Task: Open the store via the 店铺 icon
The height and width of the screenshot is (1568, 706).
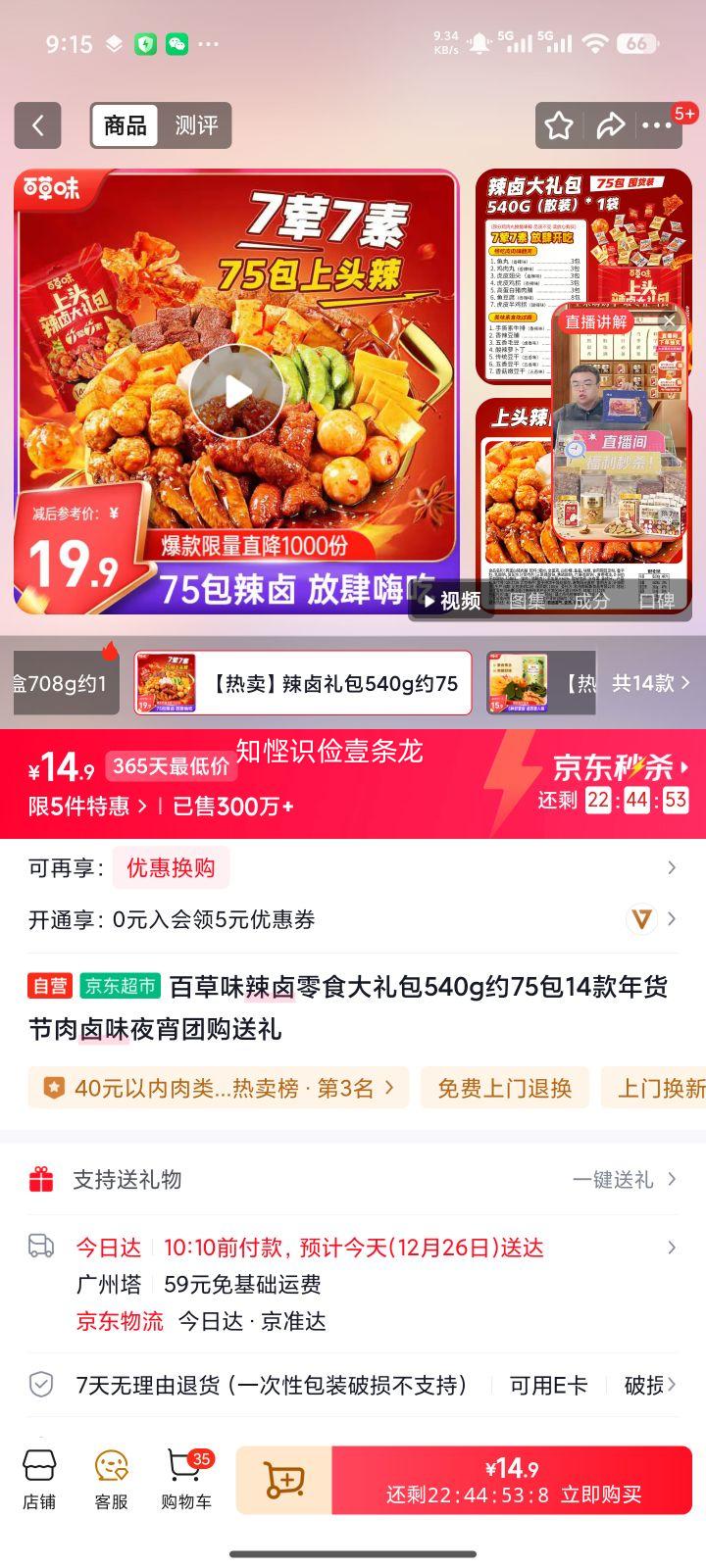Action: click(x=38, y=1480)
